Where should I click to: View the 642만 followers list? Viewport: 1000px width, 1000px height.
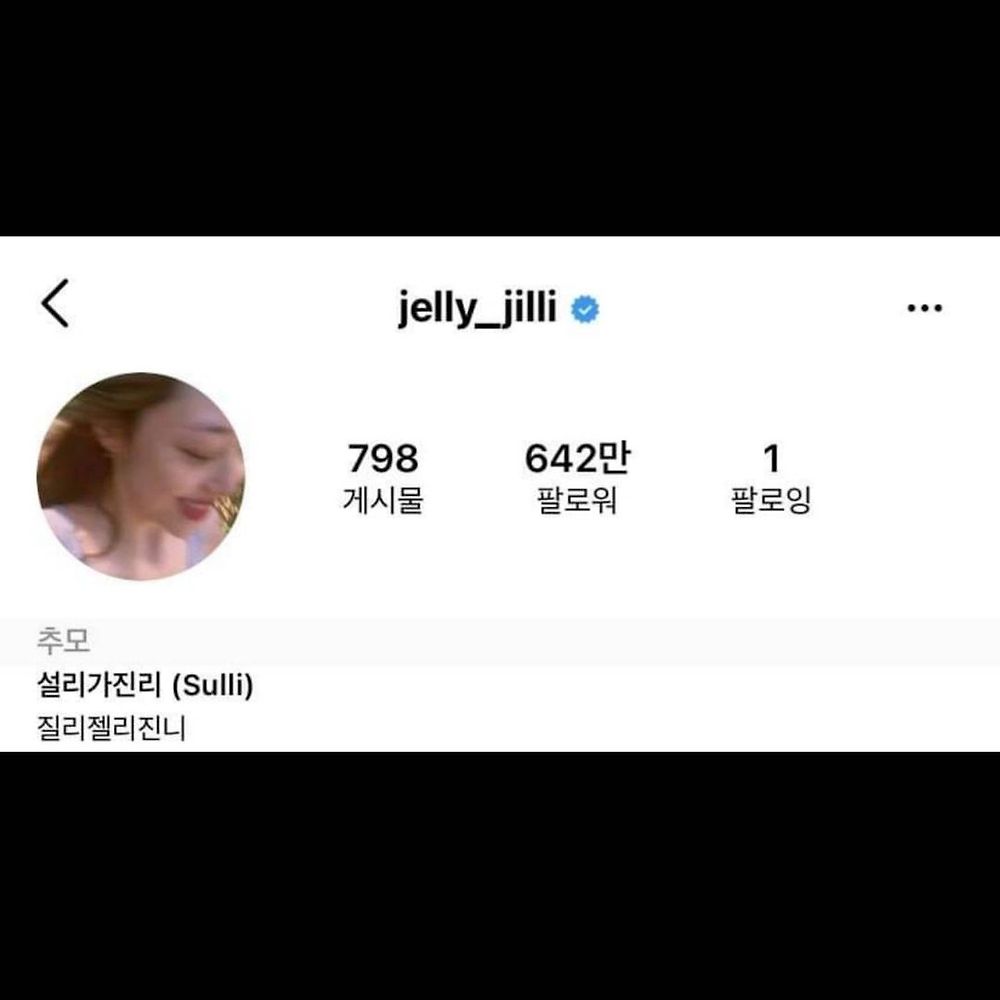[x=577, y=477]
